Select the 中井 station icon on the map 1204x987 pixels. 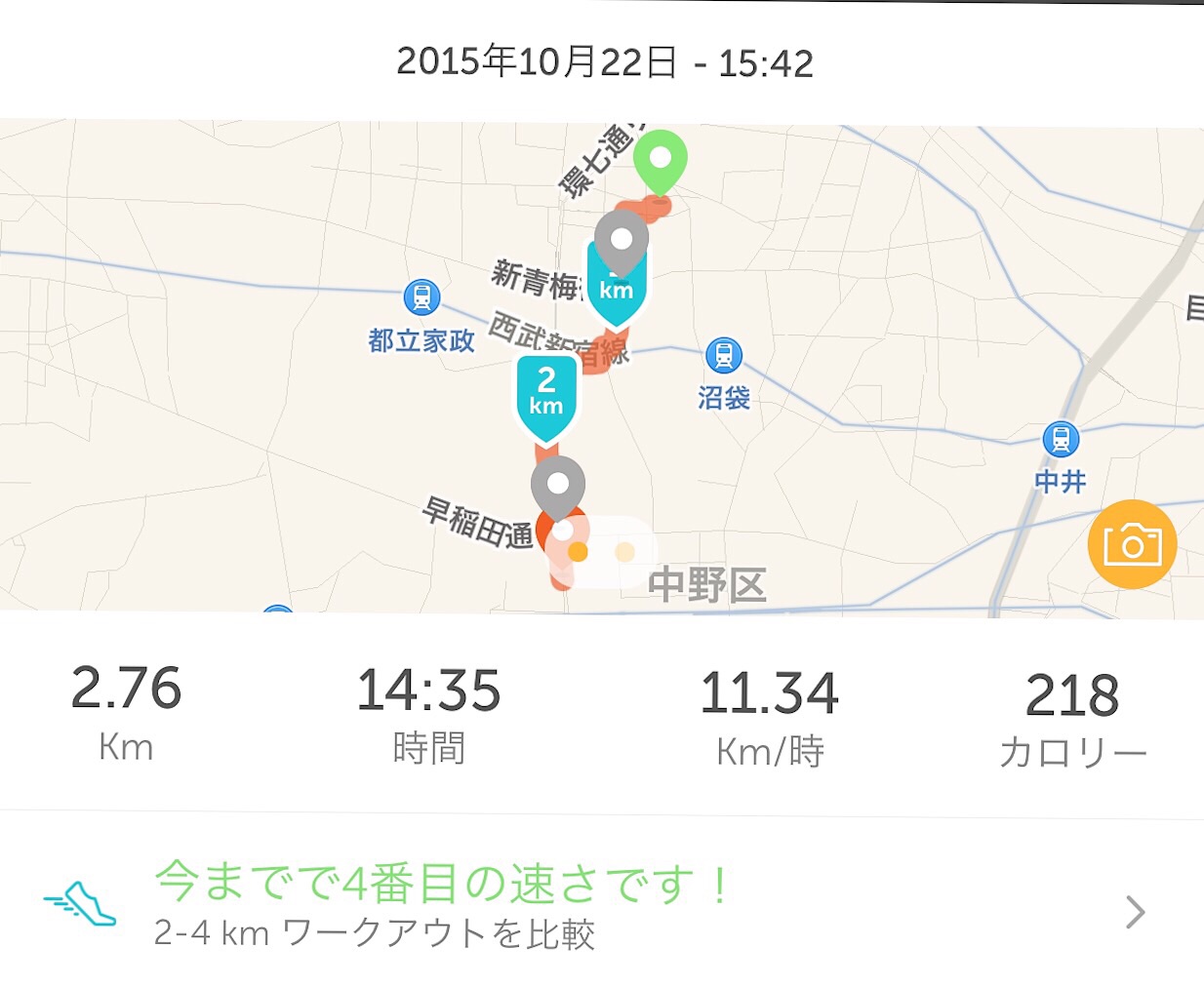coord(1061,440)
